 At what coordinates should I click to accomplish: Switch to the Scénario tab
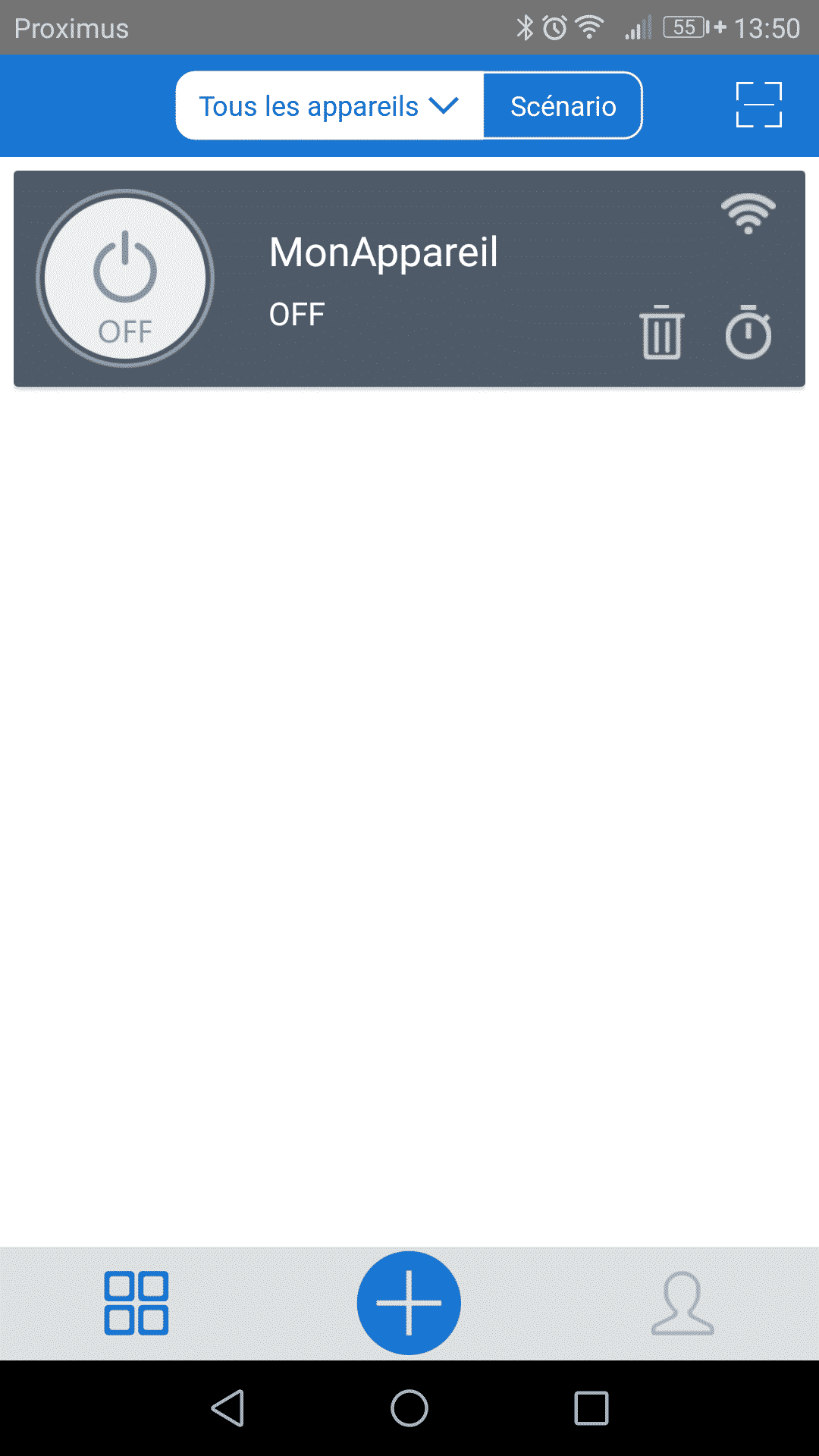tap(563, 105)
